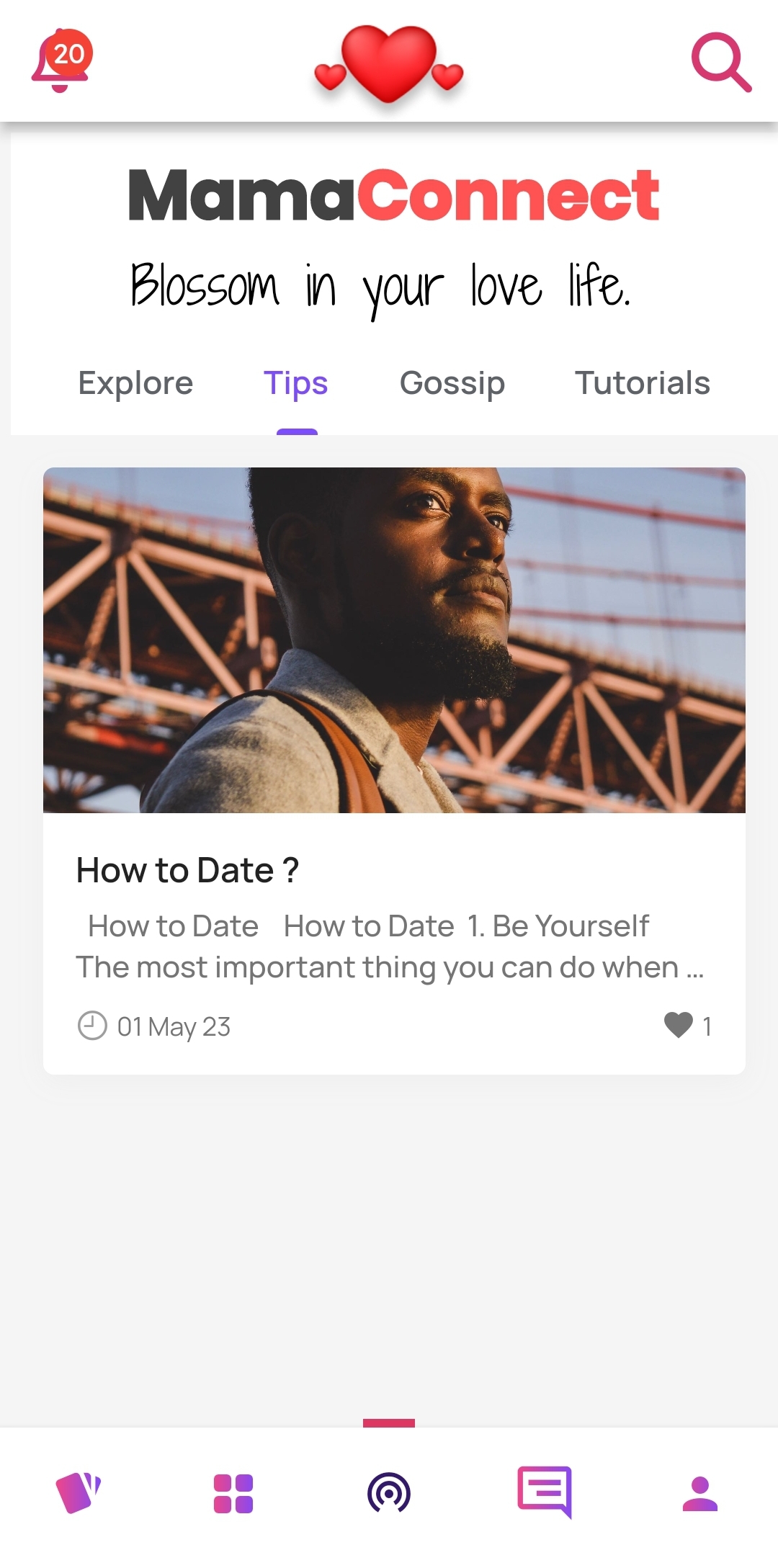Open the swipe cards tab in bottom bar
The width and height of the screenshot is (778, 1568).
point(78,1492)
